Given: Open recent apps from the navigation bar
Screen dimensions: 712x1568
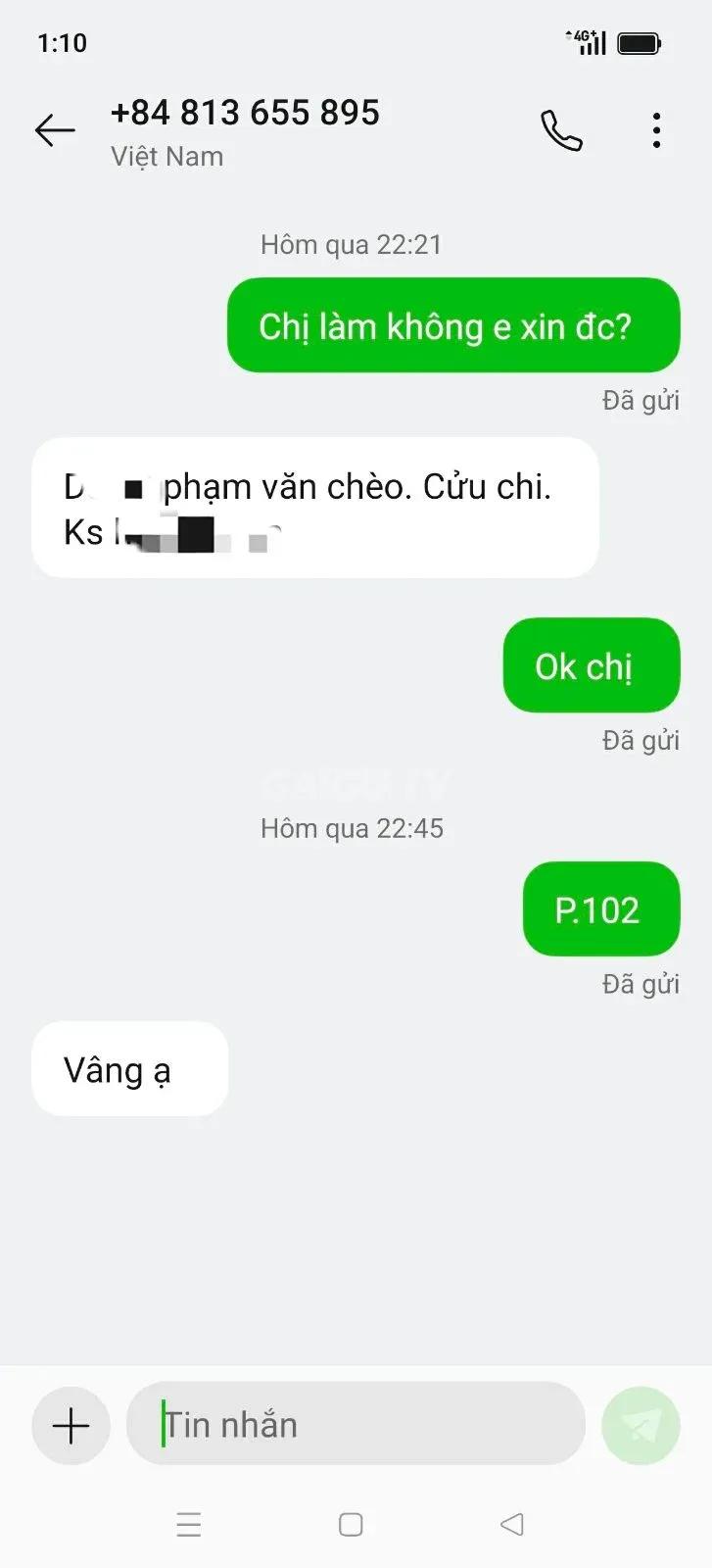Looking at the screenshot, I should tap(188, 1524).
